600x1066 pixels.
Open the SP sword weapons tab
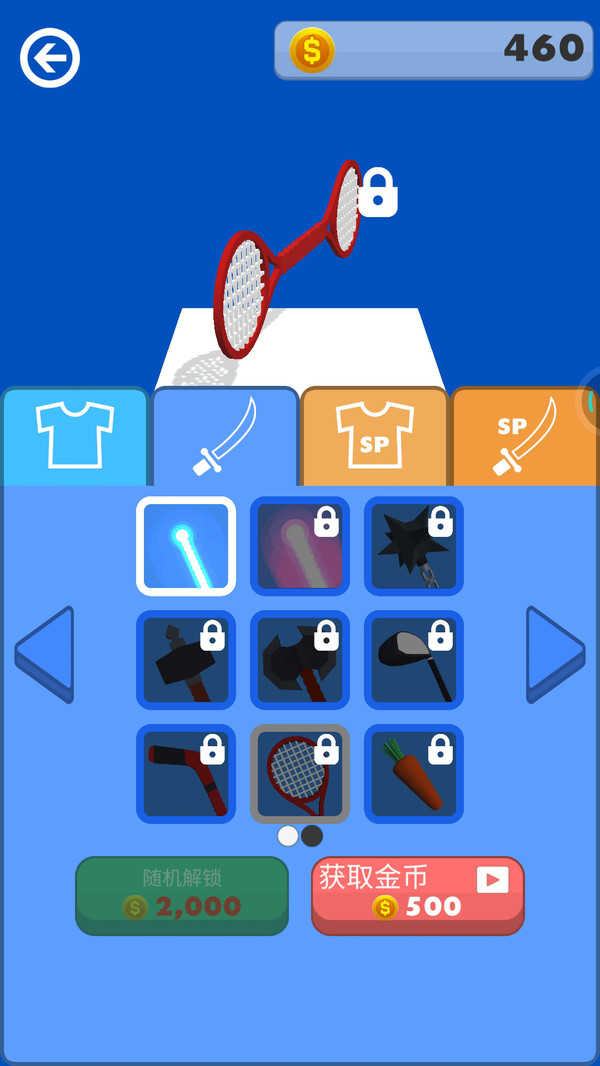(525, 435)
